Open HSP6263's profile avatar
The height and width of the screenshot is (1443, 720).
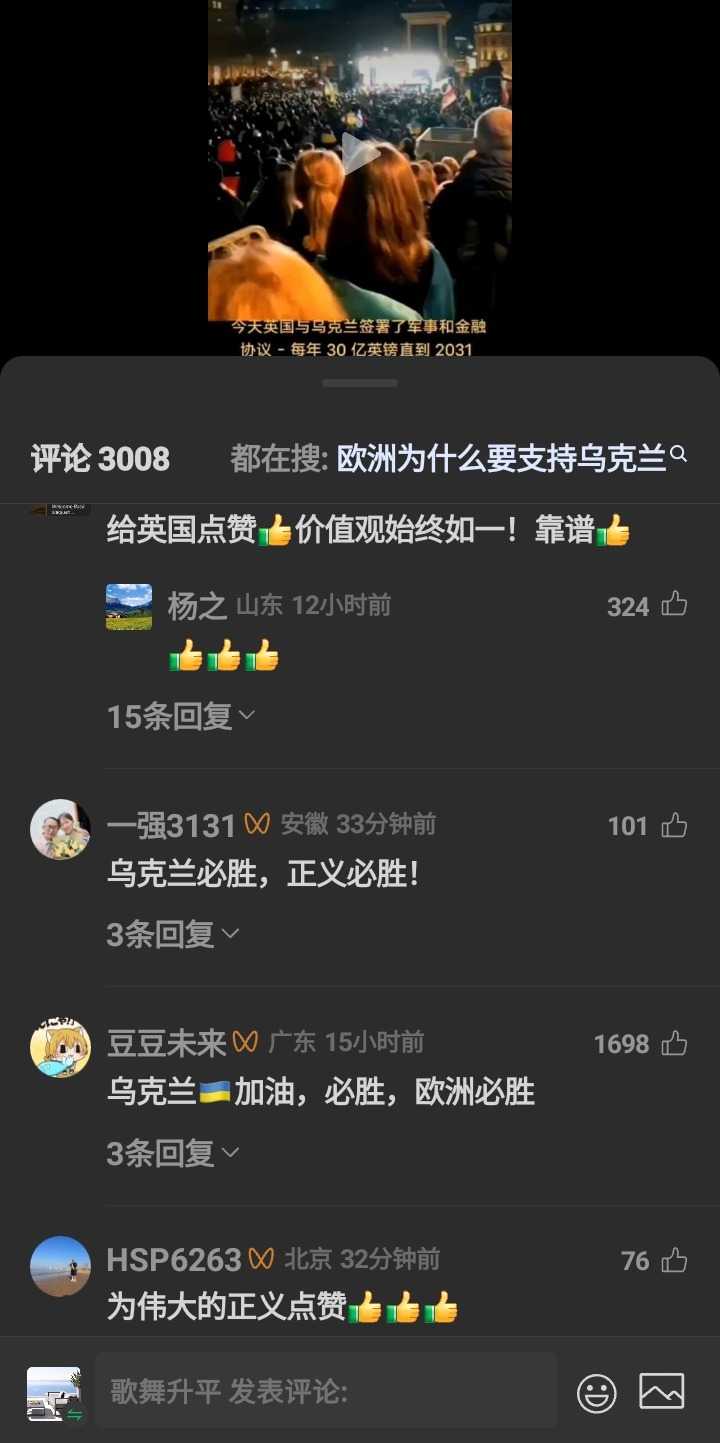[x=60, y=1266]
